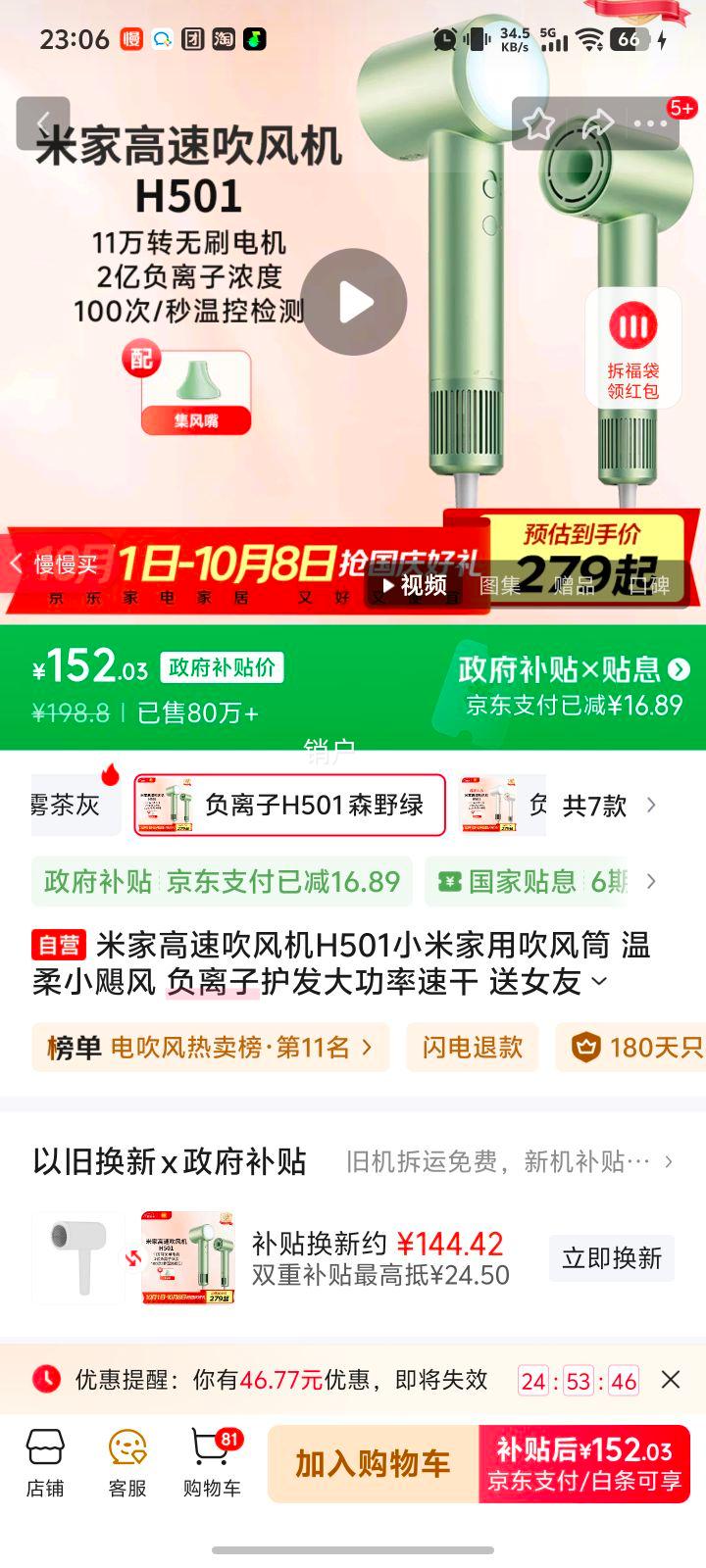View all 共7款 variants
Viewport: 706px width, 1568px height.
pos(608,806)
